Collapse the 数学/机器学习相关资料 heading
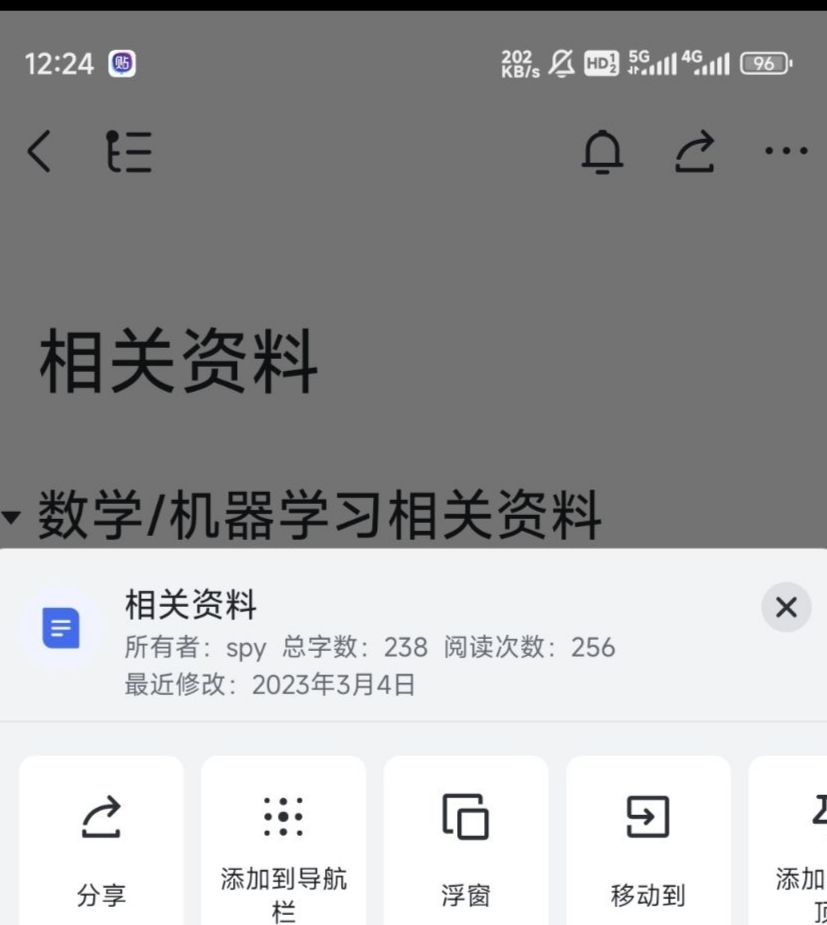The height and width of the screenshot is (925, 827). 11,517
